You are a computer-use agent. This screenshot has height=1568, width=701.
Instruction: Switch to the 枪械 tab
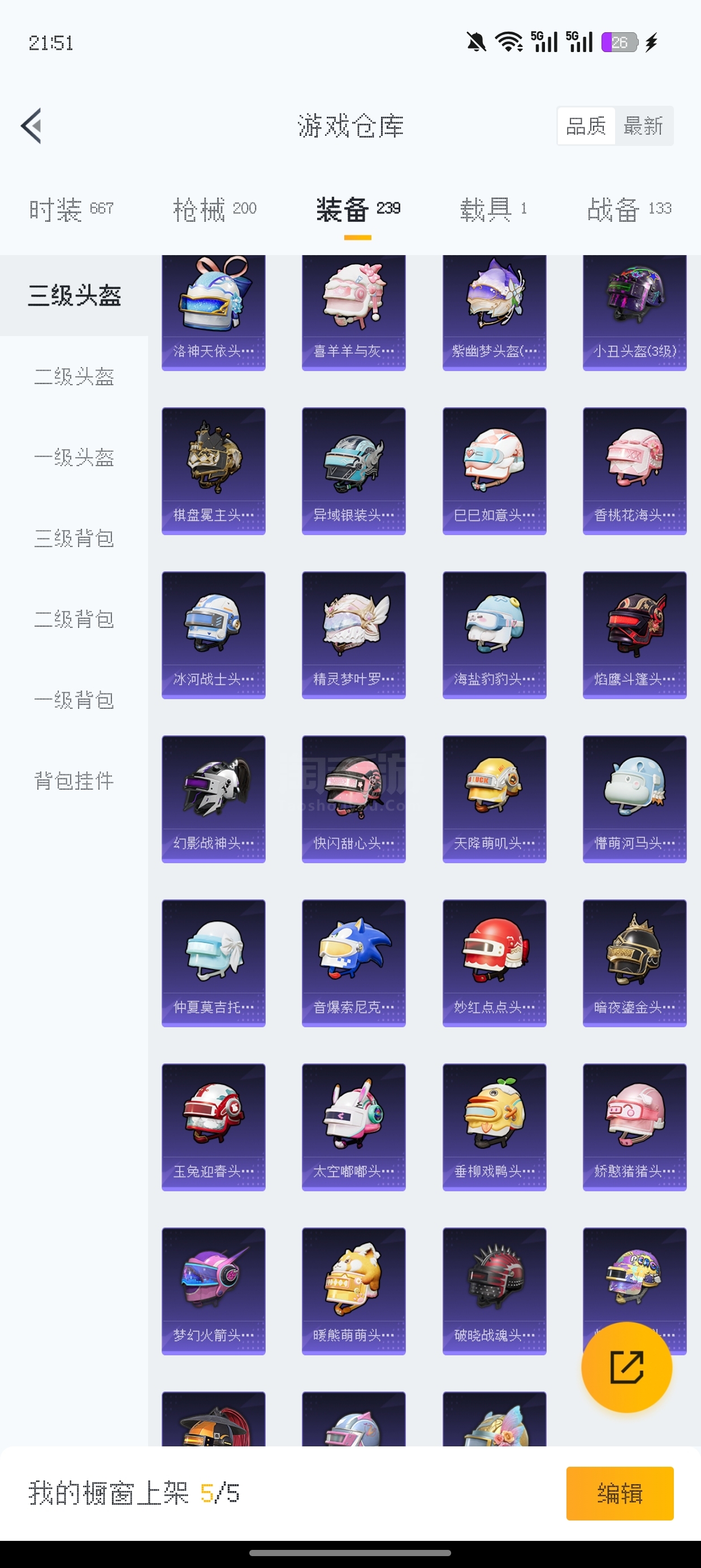pos(214,209)
